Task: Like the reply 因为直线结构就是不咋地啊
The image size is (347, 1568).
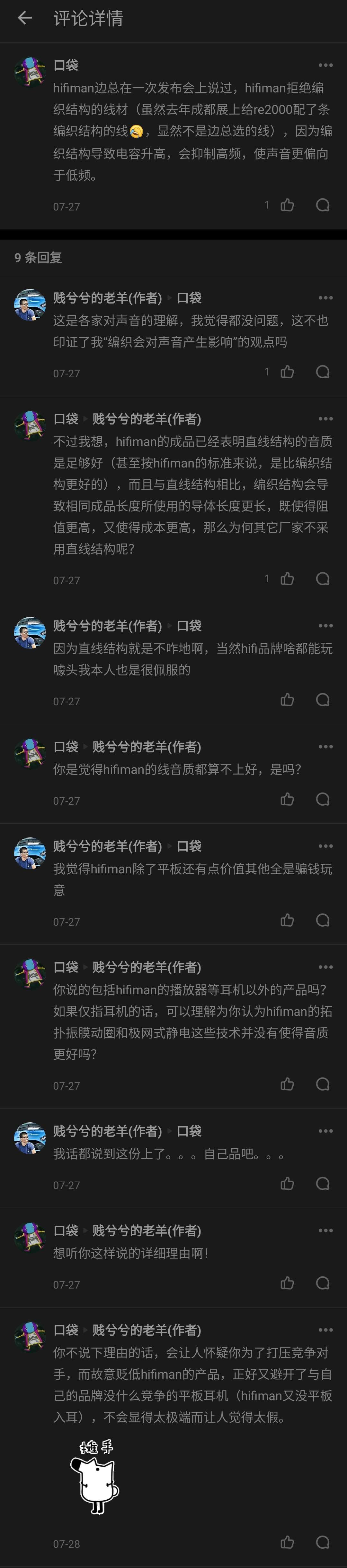Action: point(287,700)
